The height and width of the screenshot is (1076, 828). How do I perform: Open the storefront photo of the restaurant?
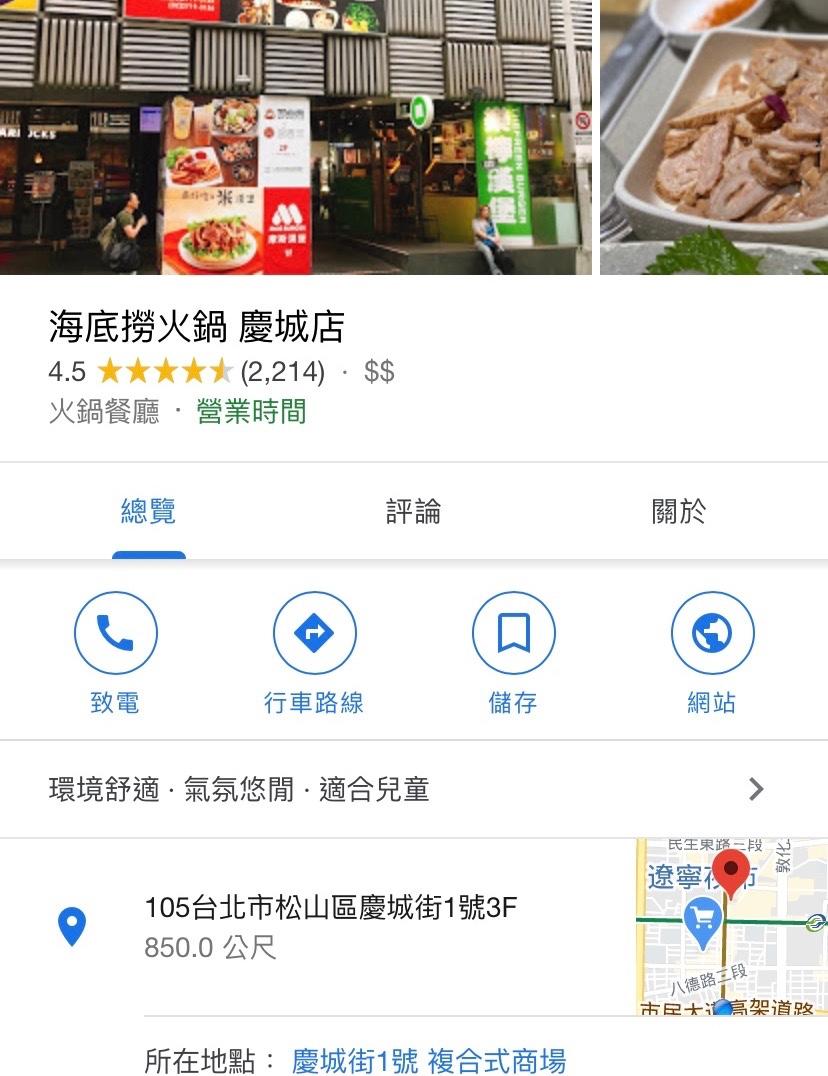coord(296,137)
